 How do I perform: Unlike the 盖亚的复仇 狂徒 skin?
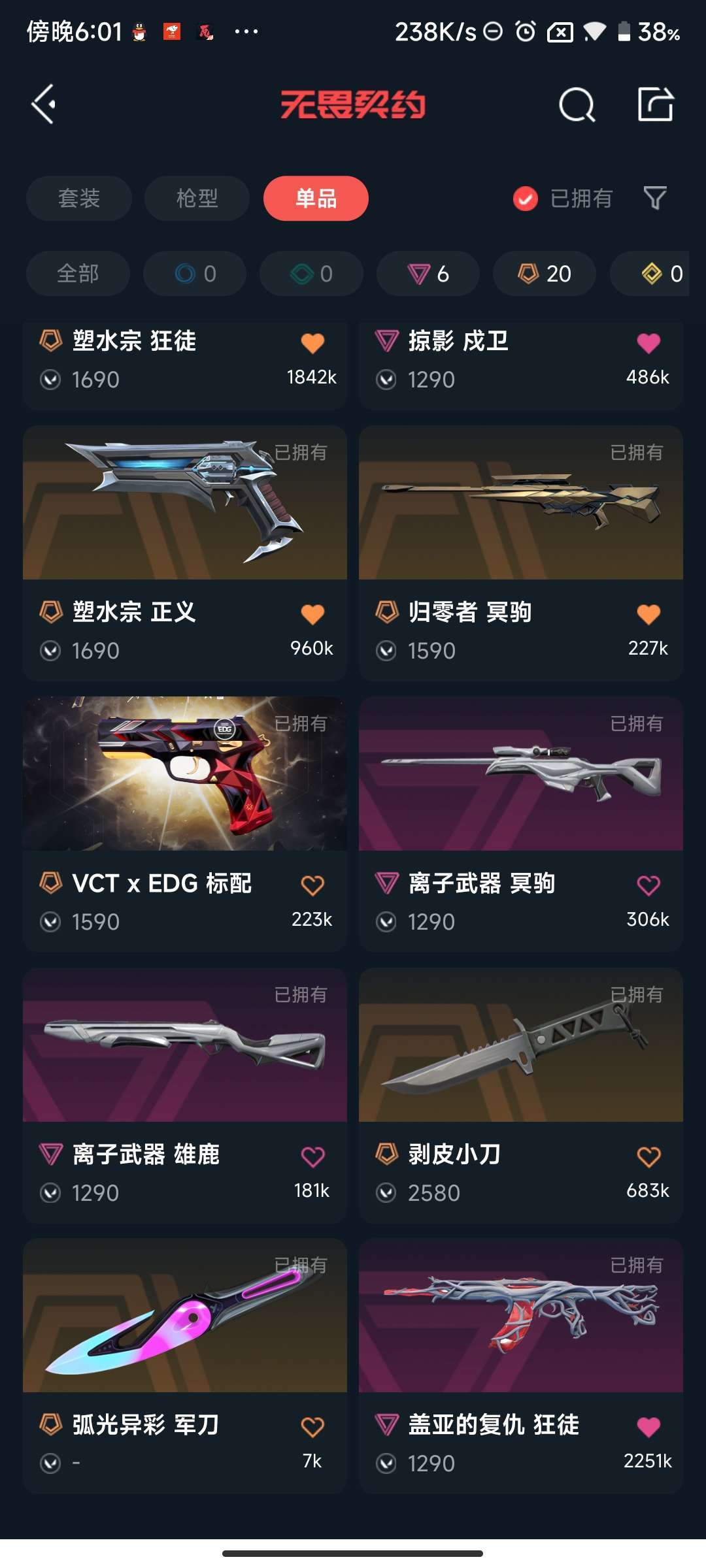click(x=648, y=1428)
